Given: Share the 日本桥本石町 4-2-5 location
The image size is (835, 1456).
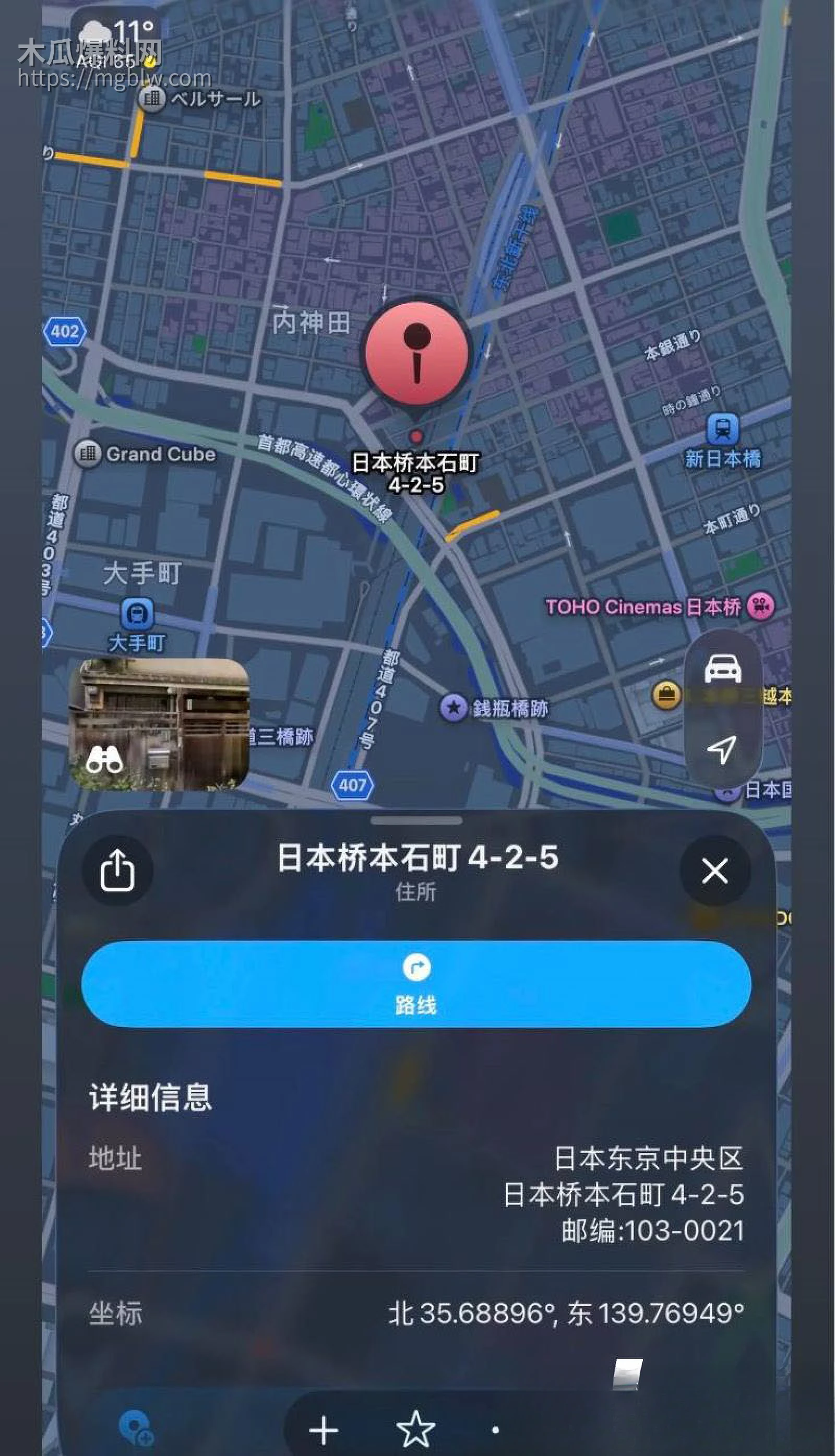Looking at the screenshot, I should point(117,870).
